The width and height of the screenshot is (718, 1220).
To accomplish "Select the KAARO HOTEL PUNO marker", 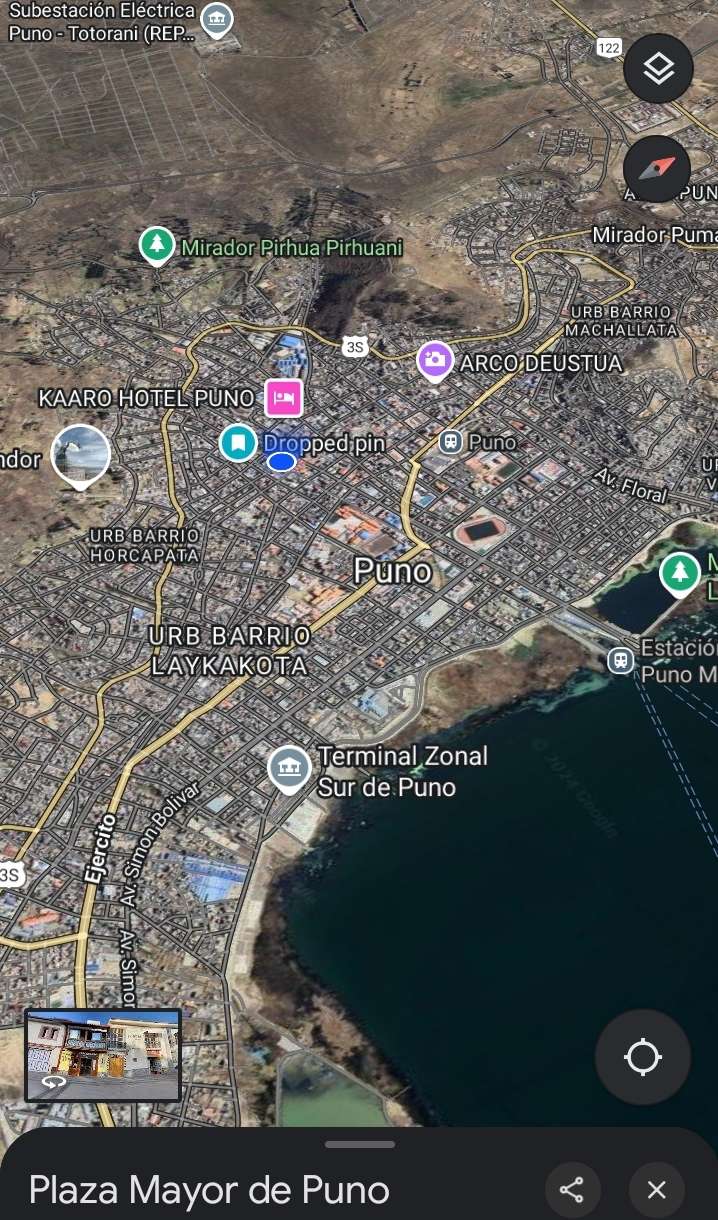I will pos(283,398).
